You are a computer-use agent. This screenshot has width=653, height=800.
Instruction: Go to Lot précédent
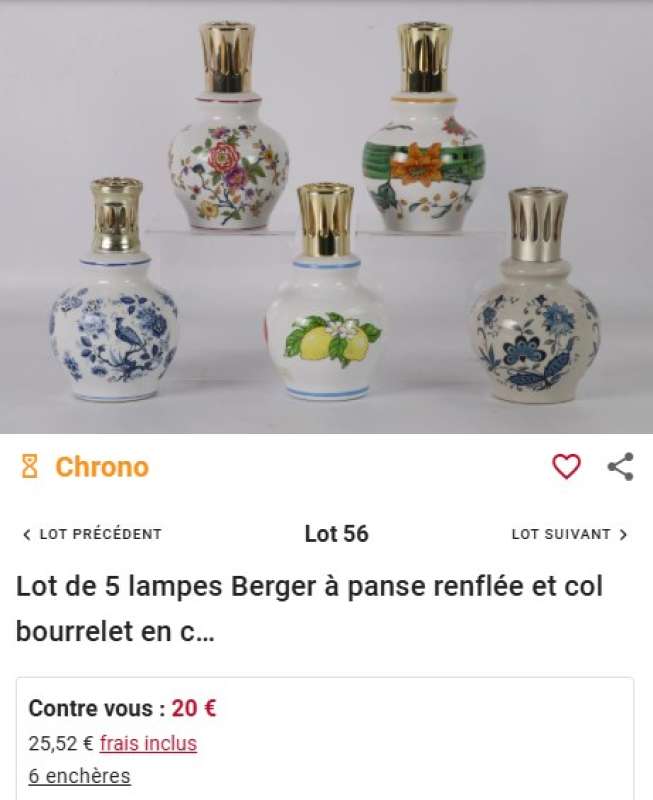91,534
